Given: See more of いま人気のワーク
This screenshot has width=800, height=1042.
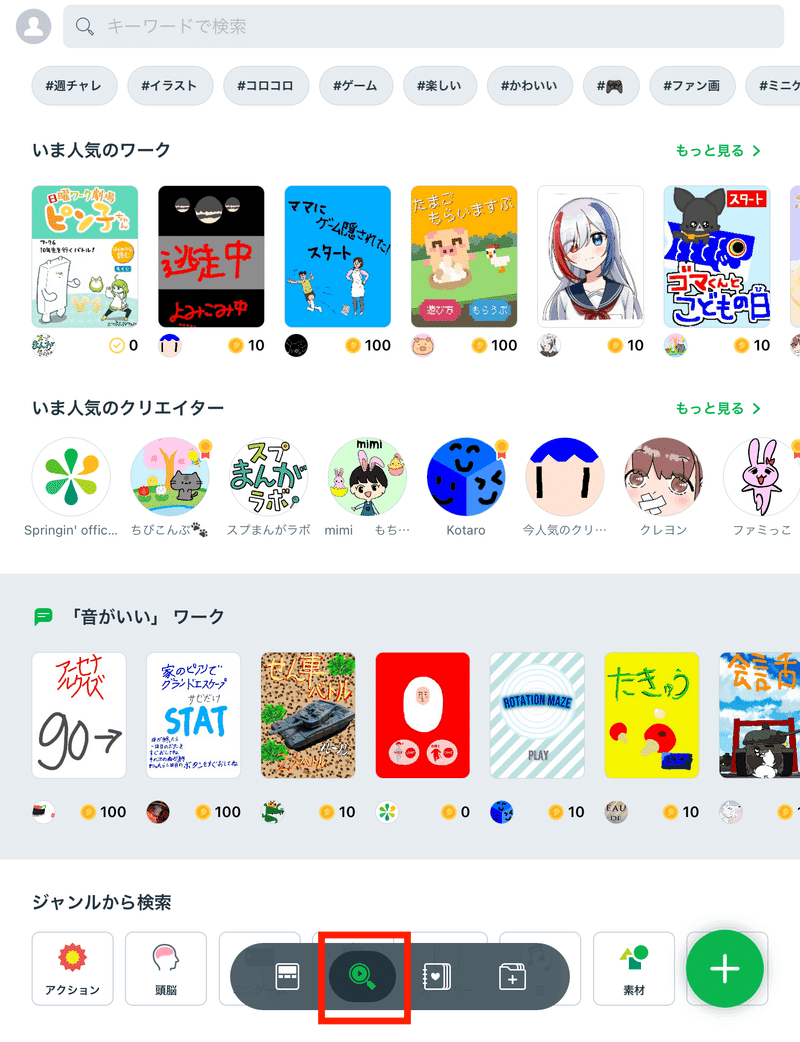Looking at the screenshot, I should point(718,151).
